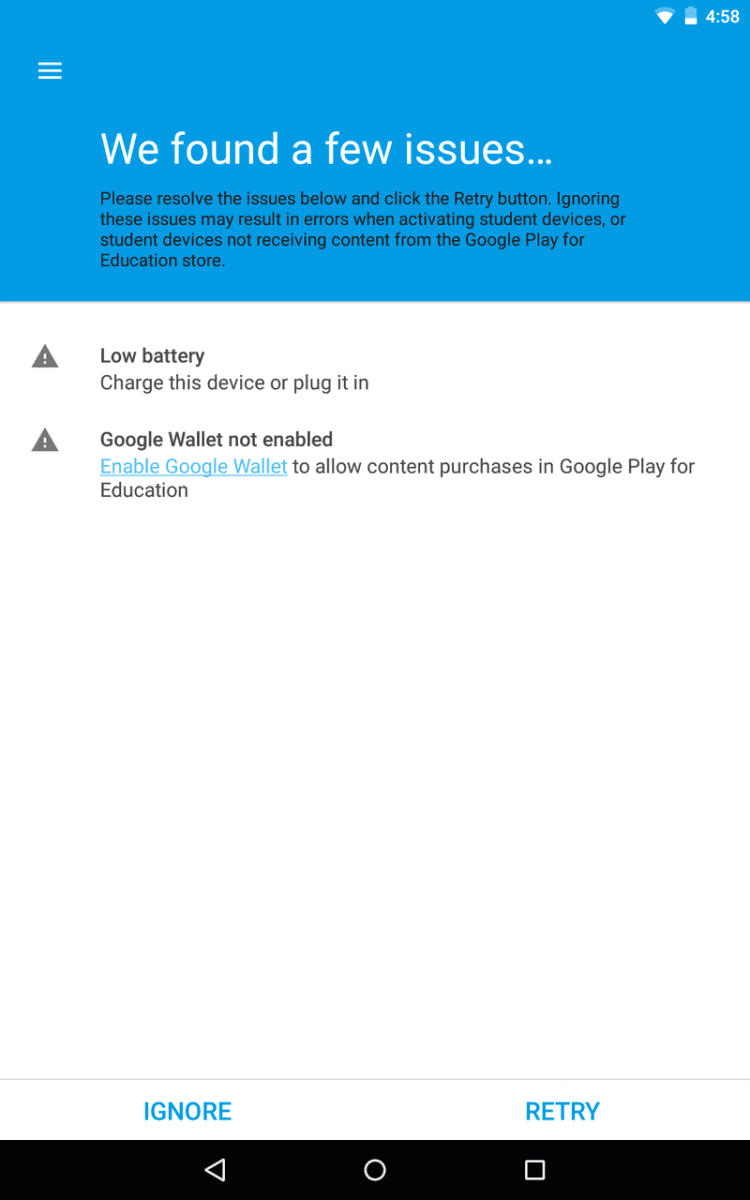Go back using system back button
This screenshot has width=750, height=1200.
click(x=215, y=1169)
